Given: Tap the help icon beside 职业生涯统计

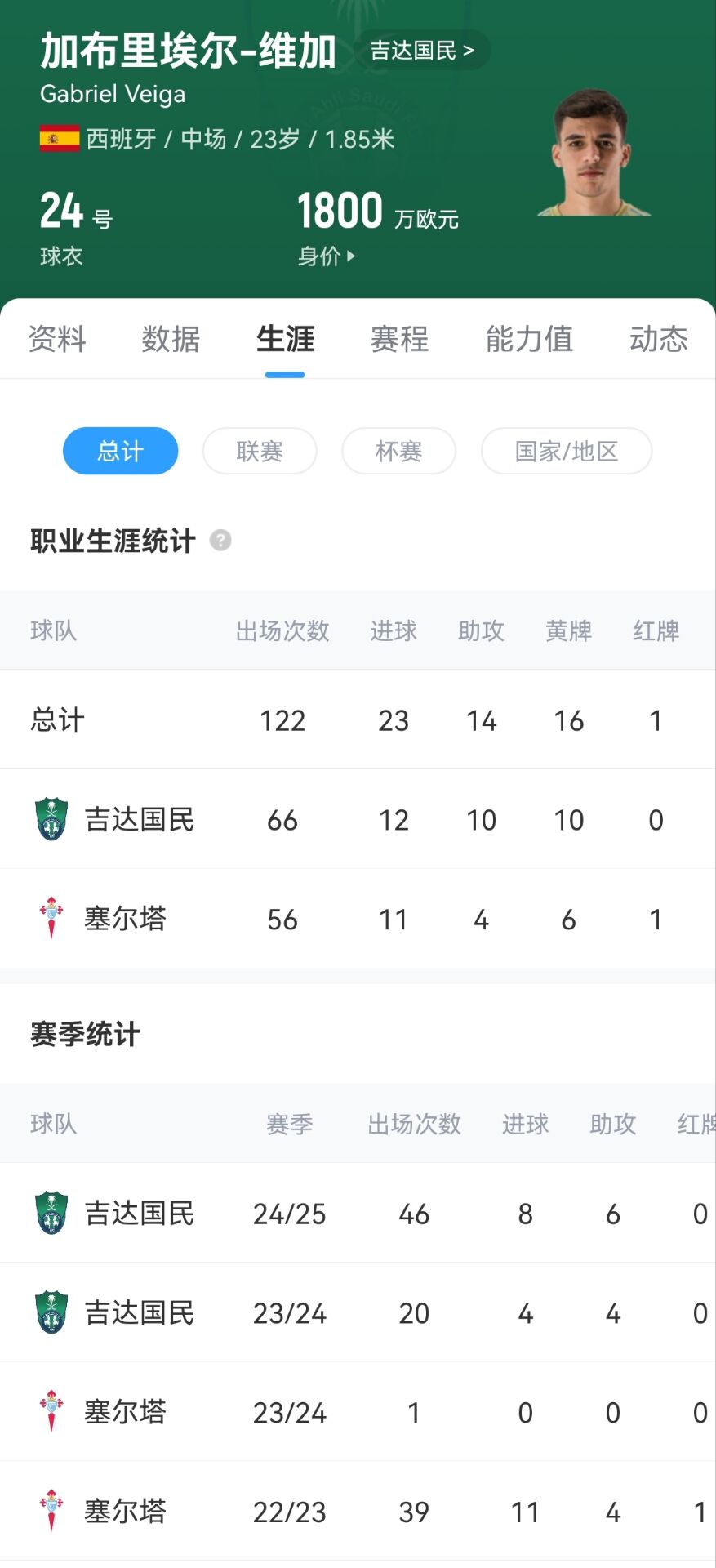Looking at the screenshot, I should pyautogui.click(x=220, y=541).
